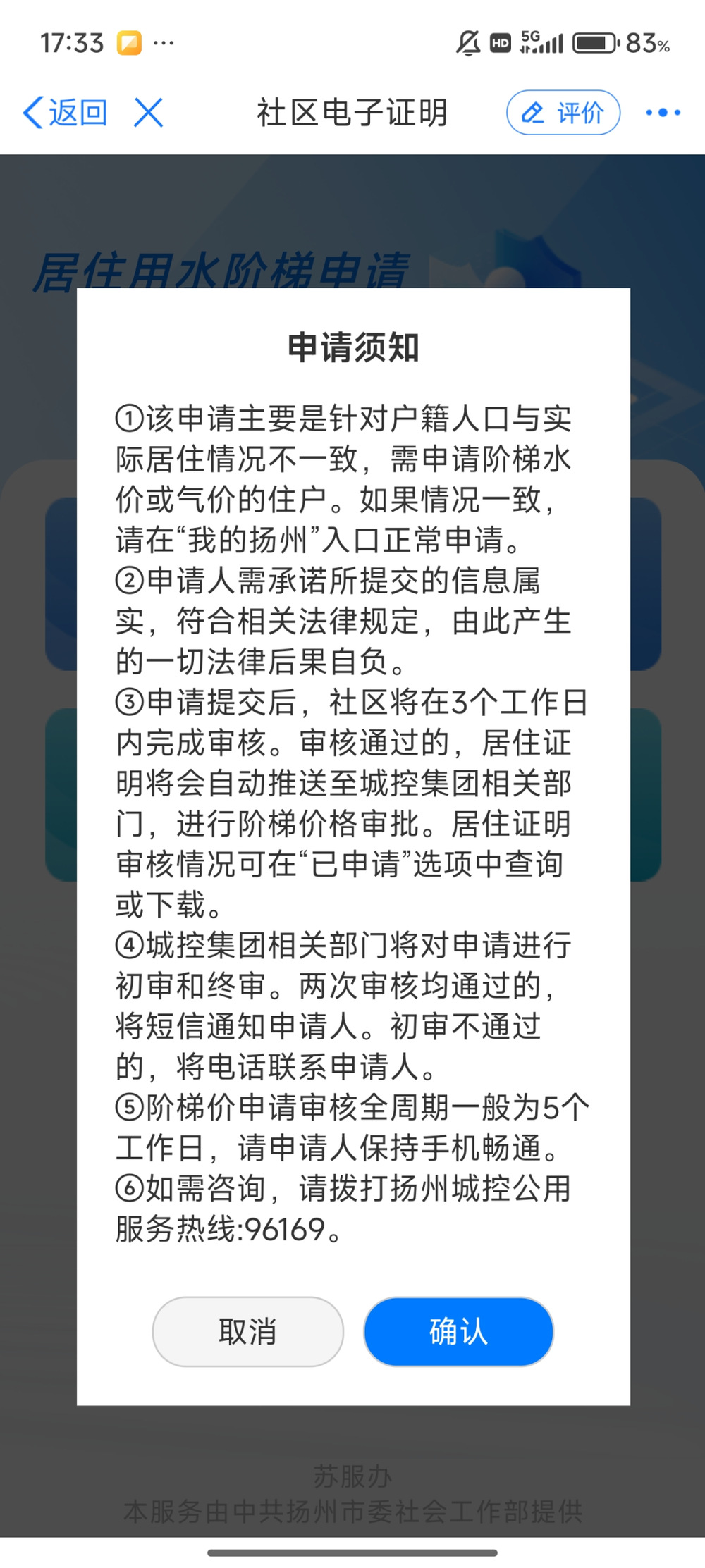Open the three-dot overflow menu
Image resolution: width=705 pixels, height=1568 pixels.
click(663, 113)
